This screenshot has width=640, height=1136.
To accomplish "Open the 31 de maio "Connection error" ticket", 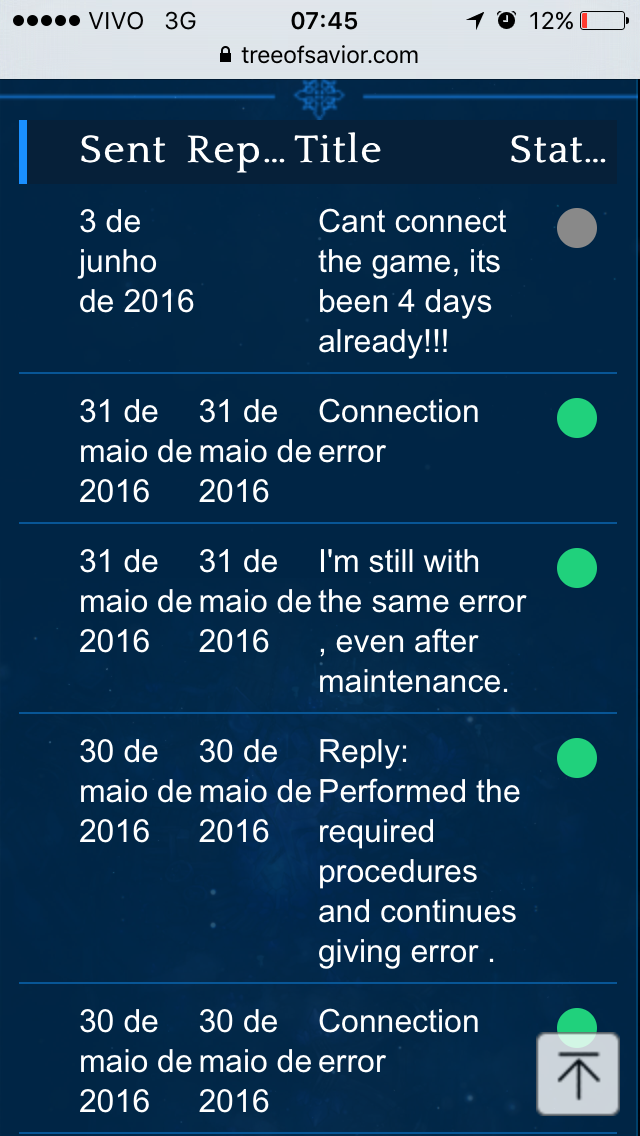I will (398, 431).
